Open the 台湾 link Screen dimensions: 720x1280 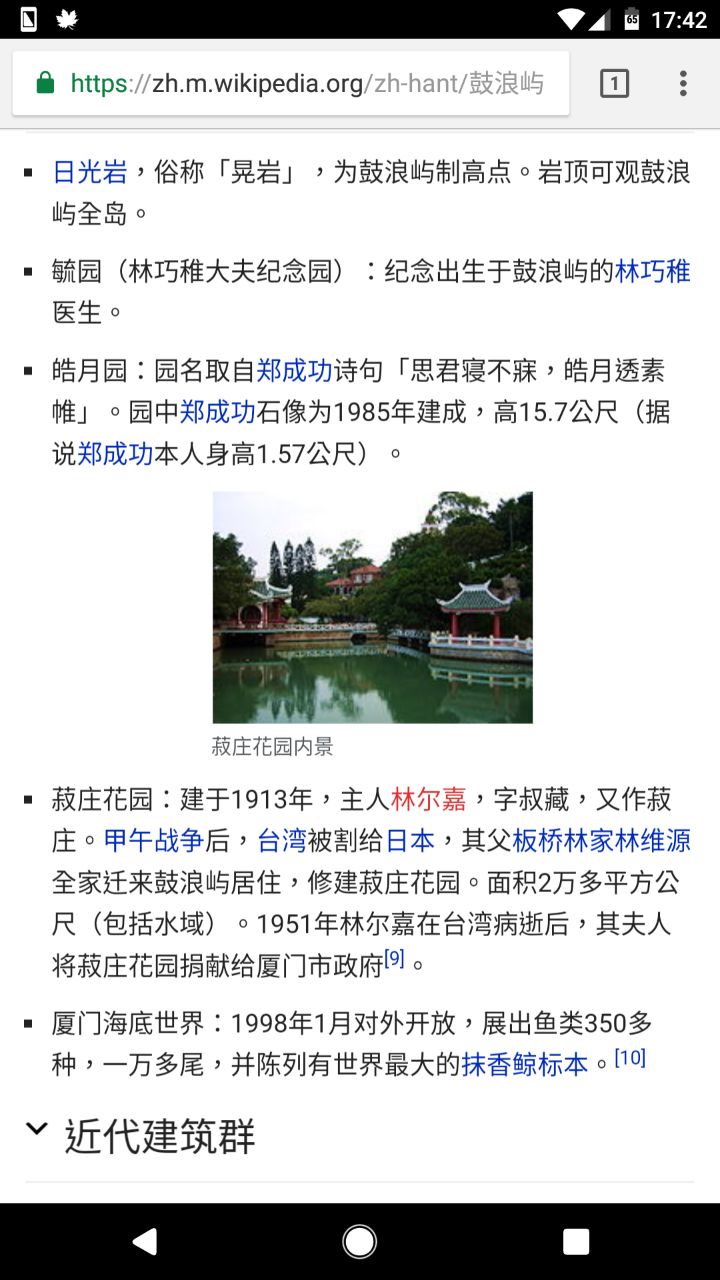click(282, 840)
